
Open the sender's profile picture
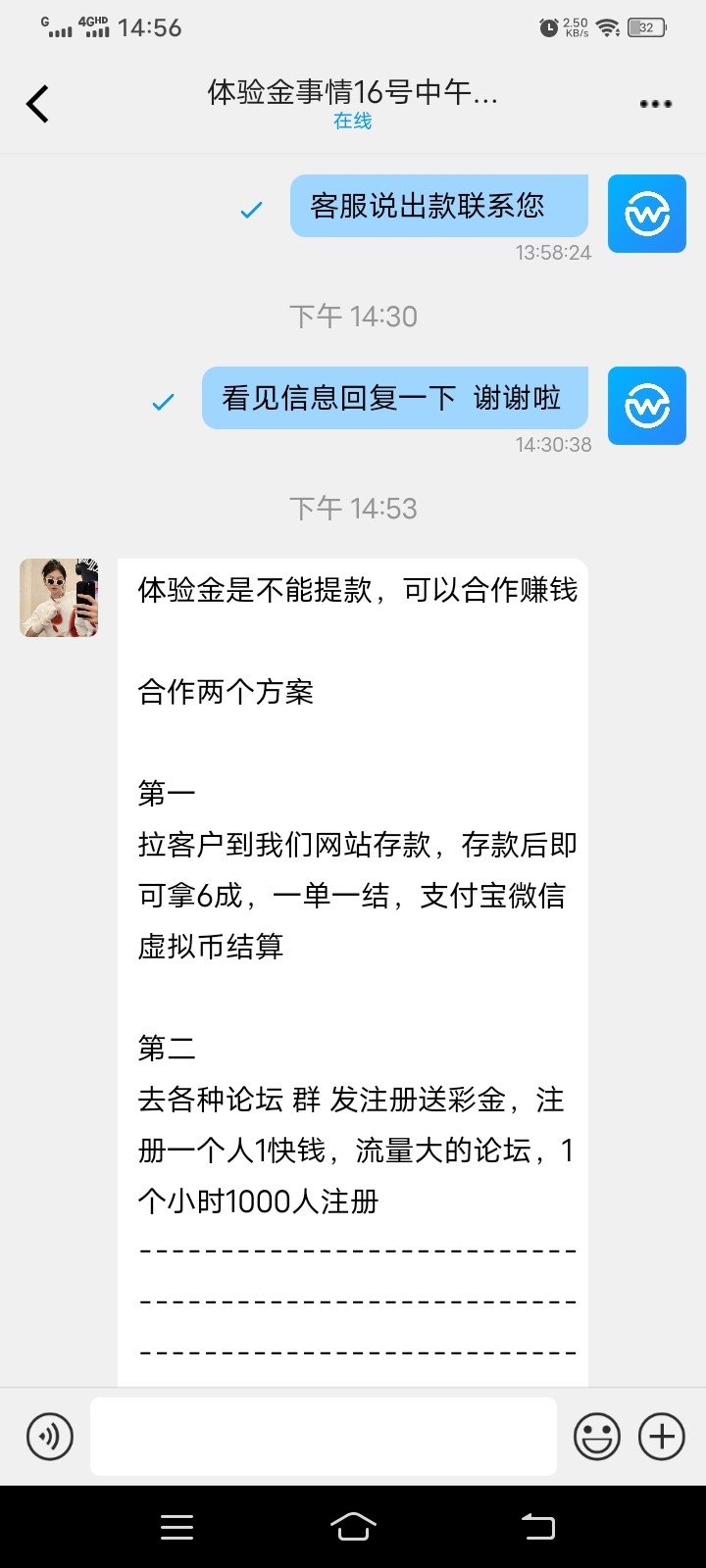tap(59, 598)
